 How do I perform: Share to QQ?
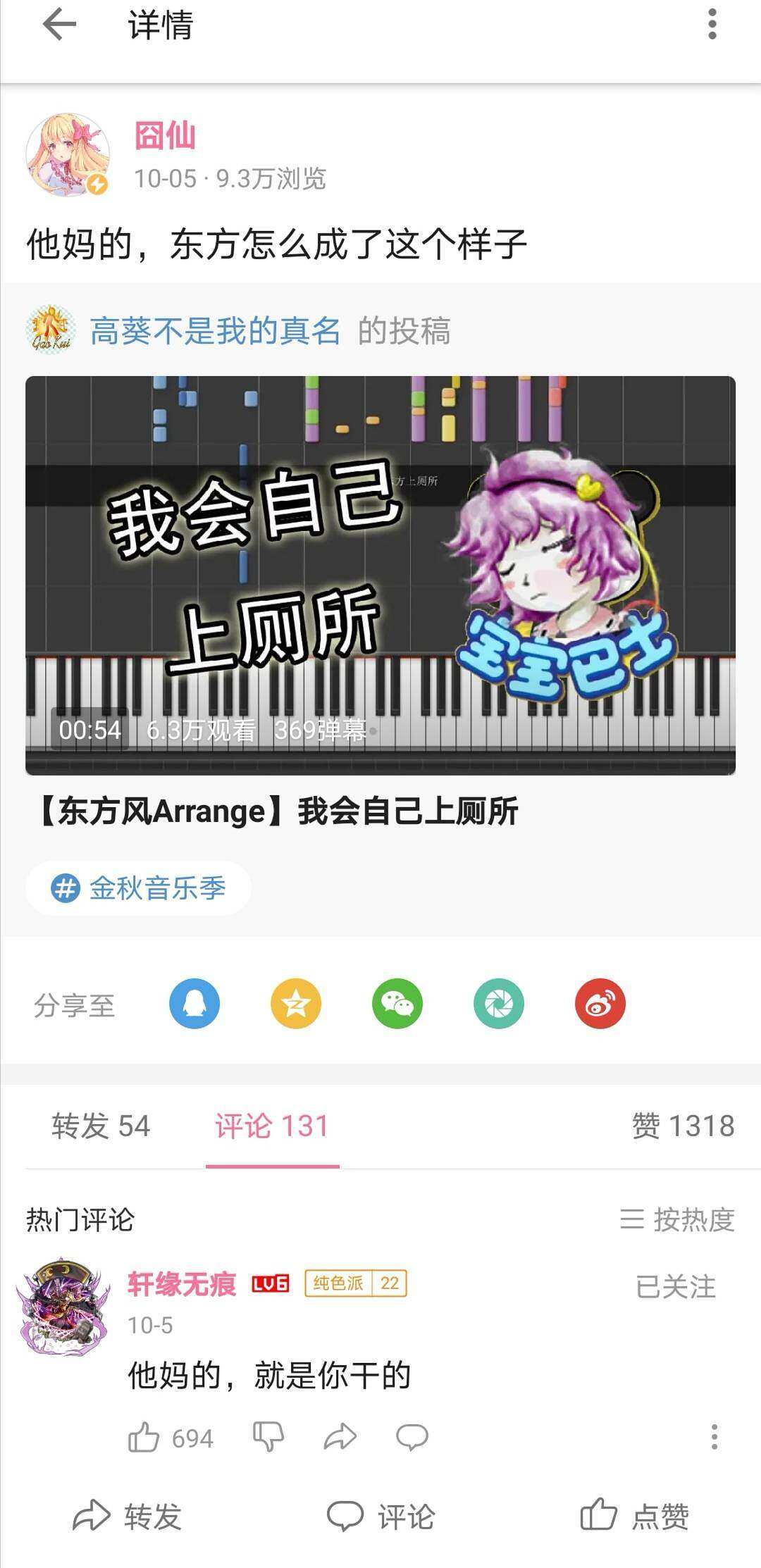[194, 1004]
